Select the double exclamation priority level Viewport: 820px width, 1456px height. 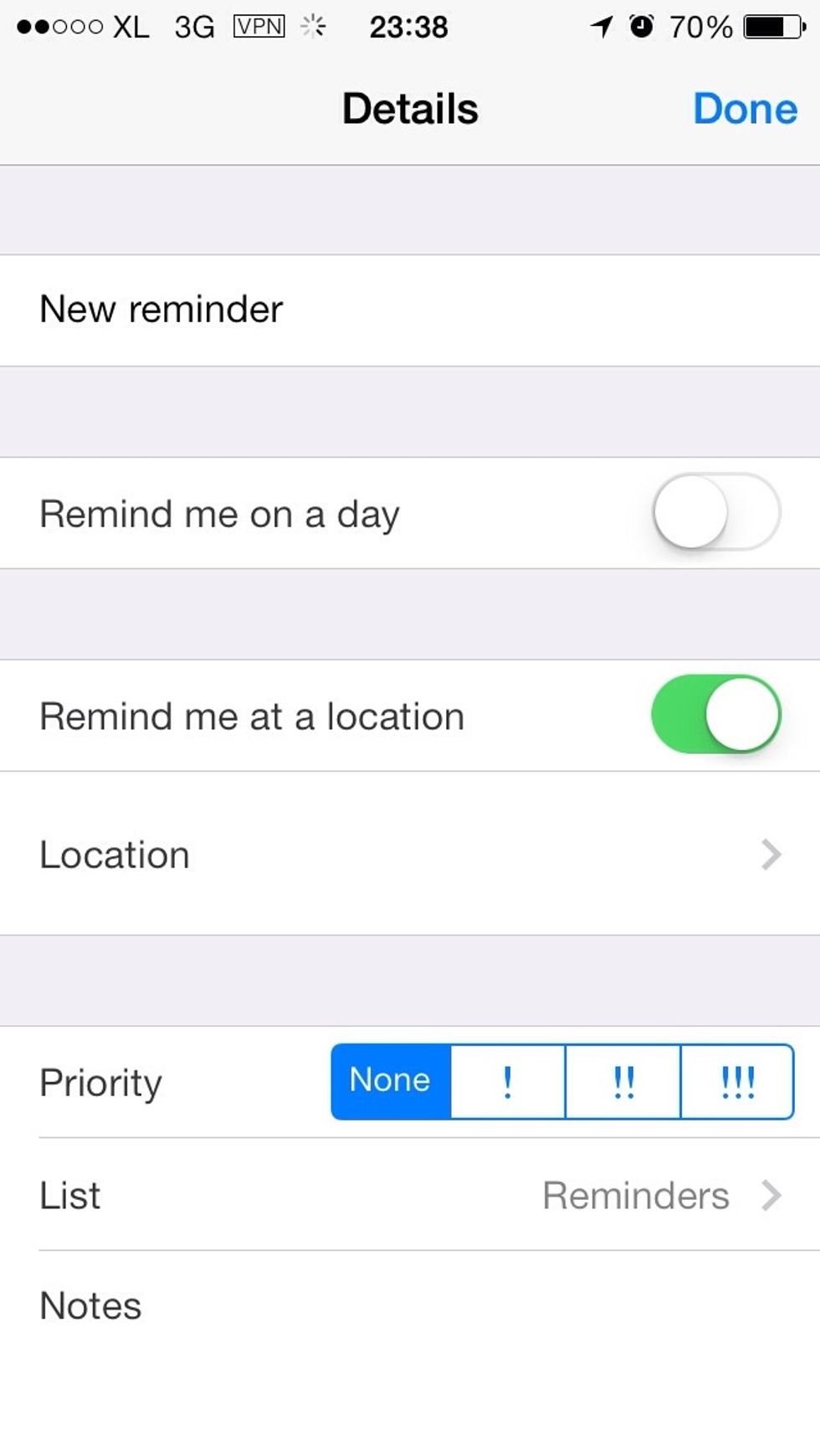pyautogui.click(x=622, y=1080)
